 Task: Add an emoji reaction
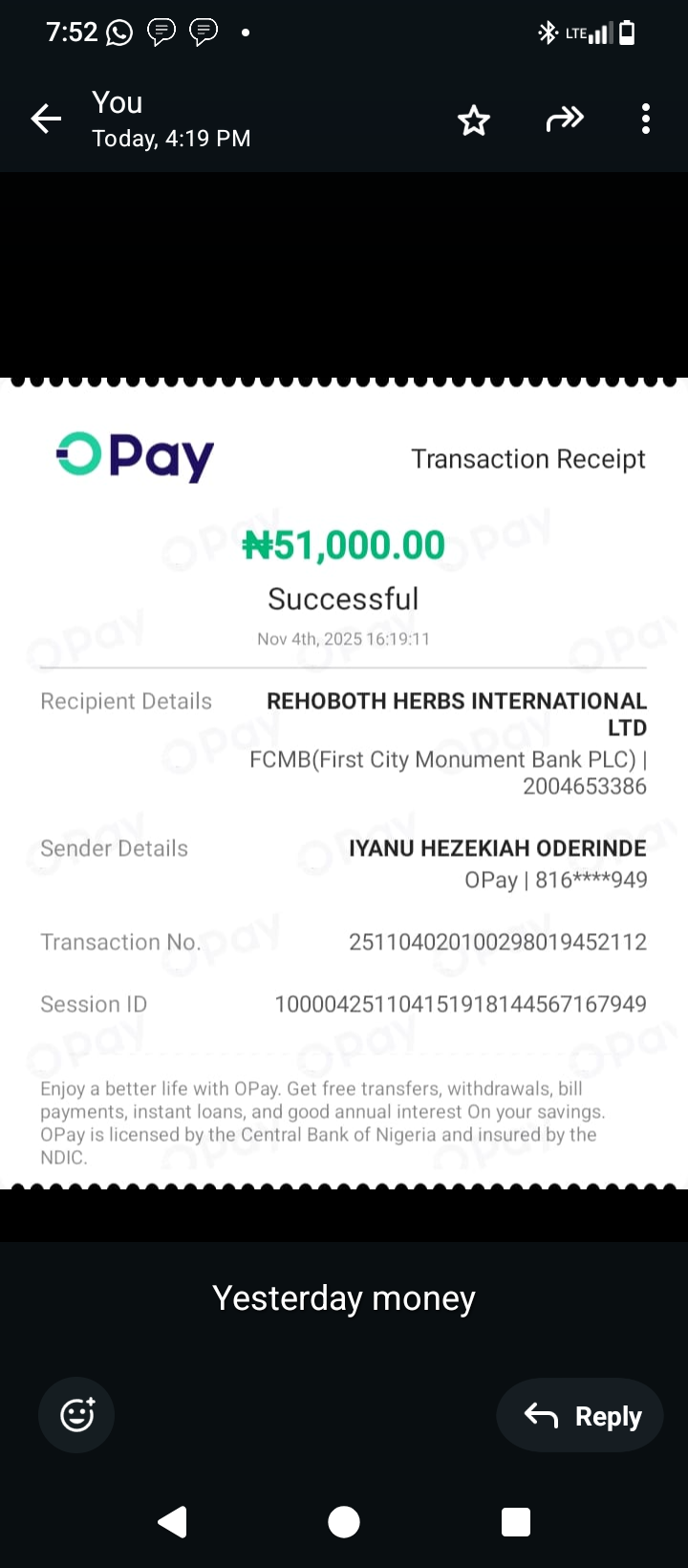(76, 1414)
